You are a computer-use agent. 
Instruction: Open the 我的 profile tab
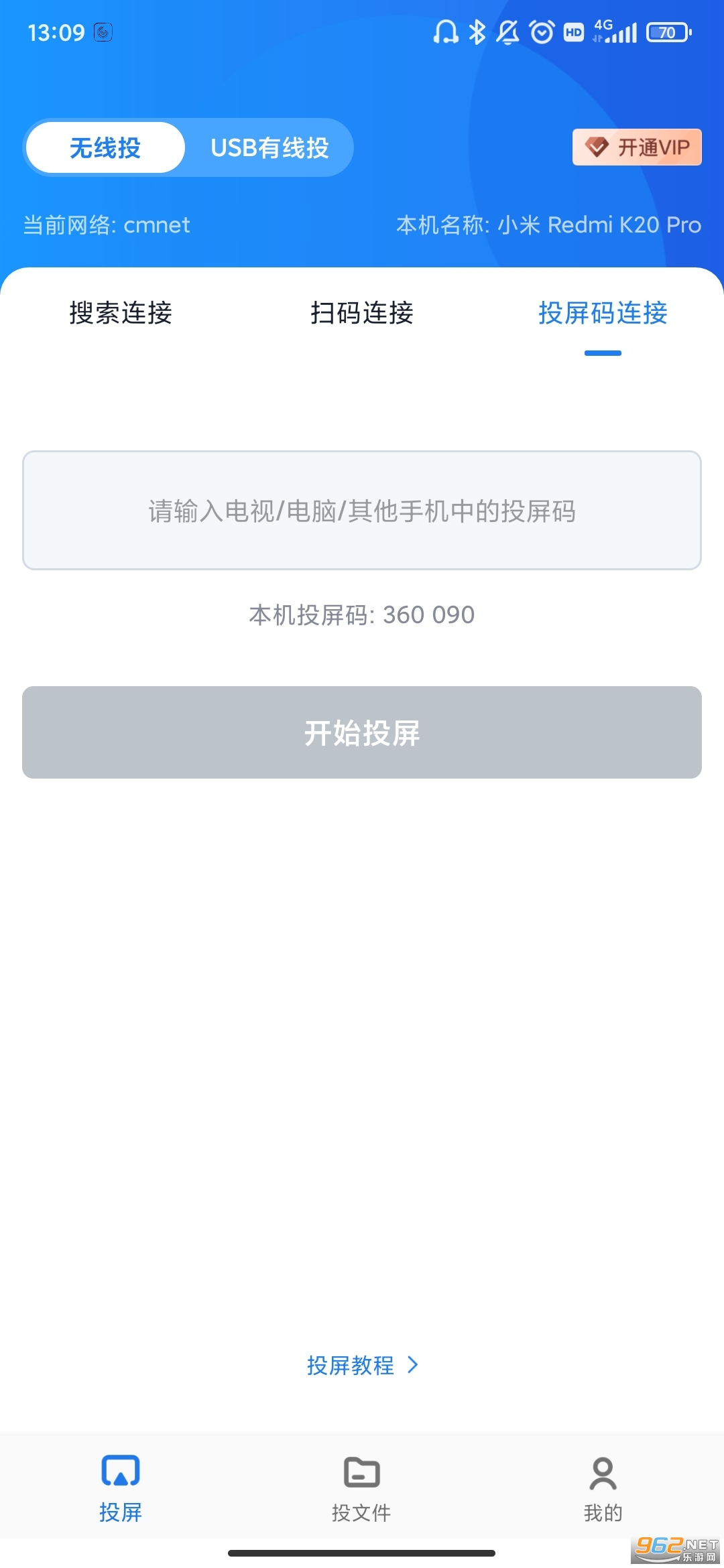pos(603,1484)
